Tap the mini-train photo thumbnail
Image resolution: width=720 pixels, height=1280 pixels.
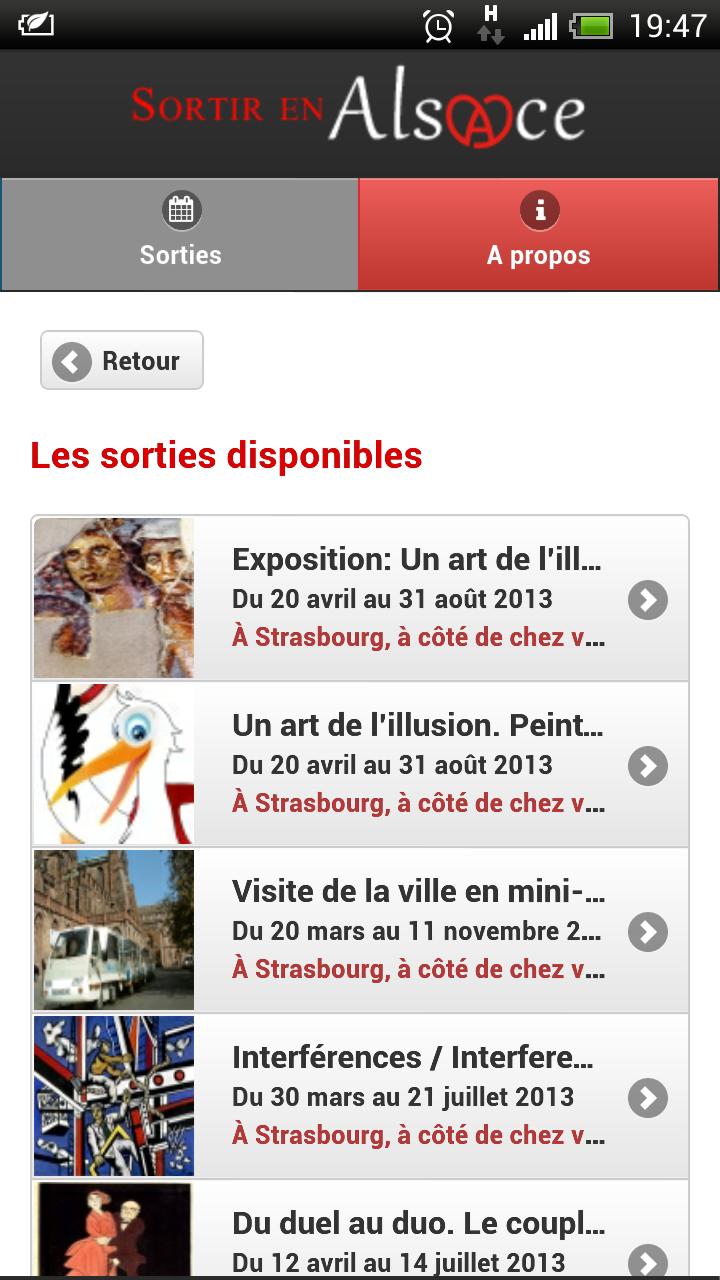pyautogui.click(x=115, y=930)
